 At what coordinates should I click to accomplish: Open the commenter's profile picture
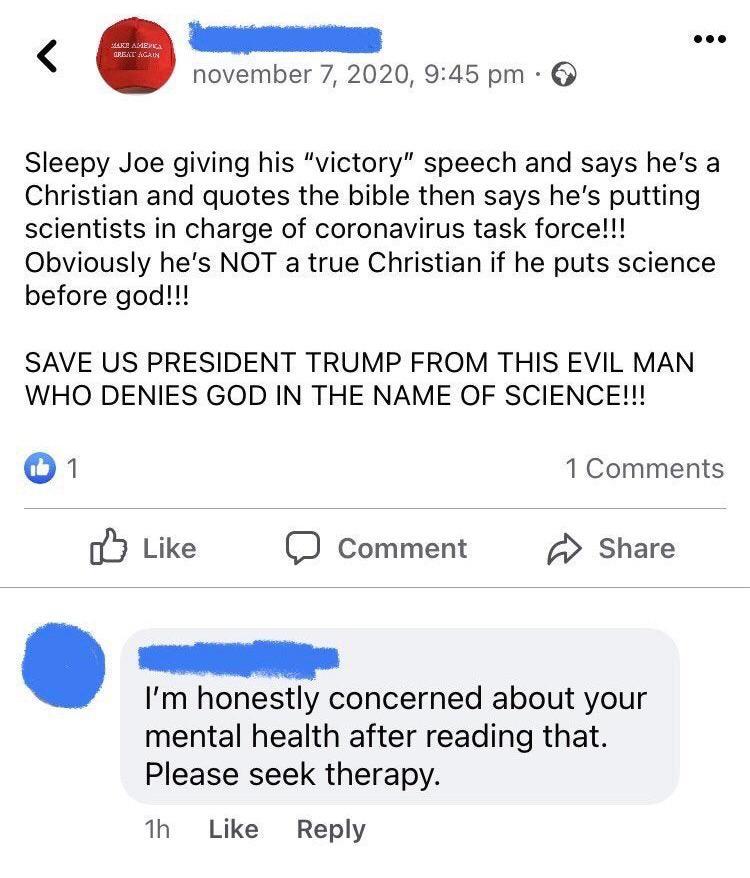tap(64, 665)
